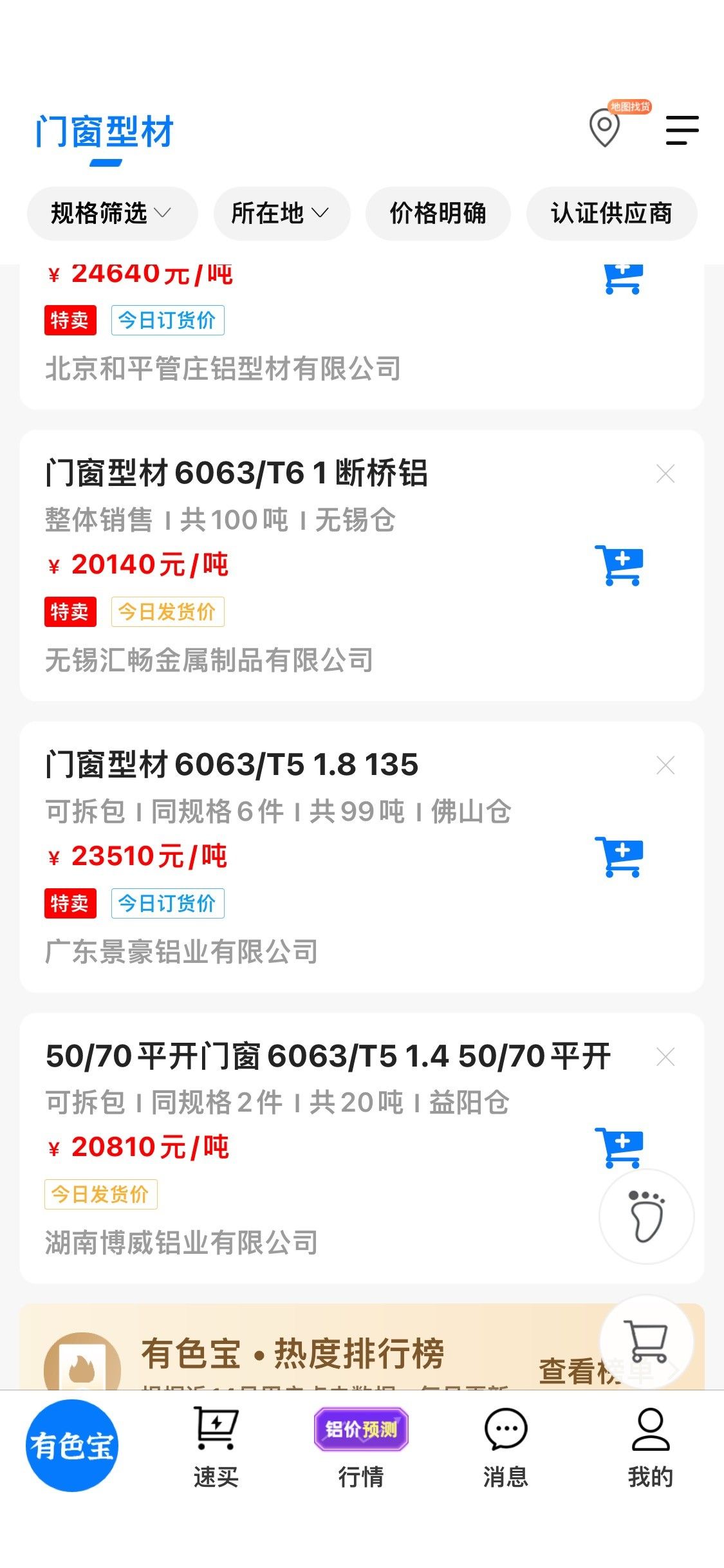Open the floating shopping cart button
This screenshot has width=724, height=1568.
point(646,1341)
